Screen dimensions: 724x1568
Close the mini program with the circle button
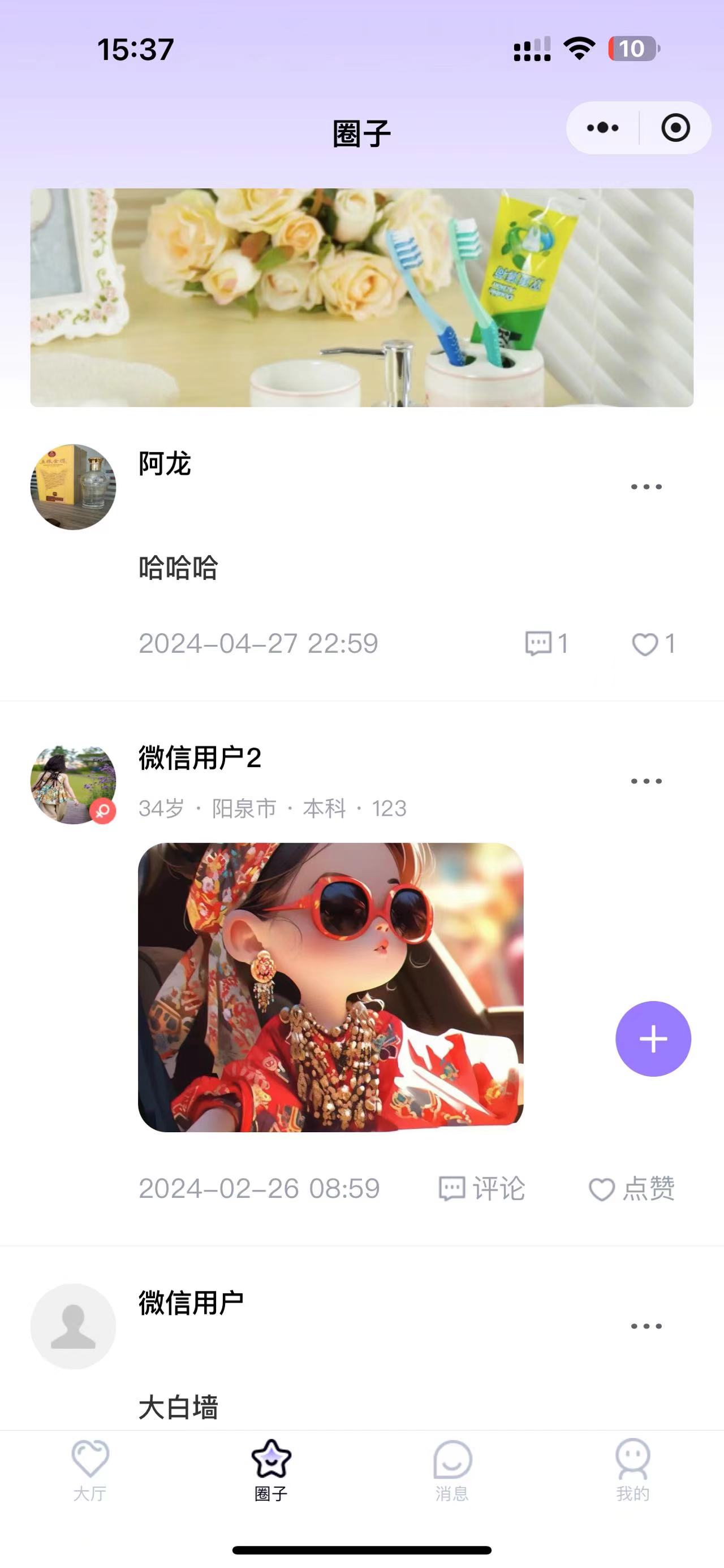[675, 128]
